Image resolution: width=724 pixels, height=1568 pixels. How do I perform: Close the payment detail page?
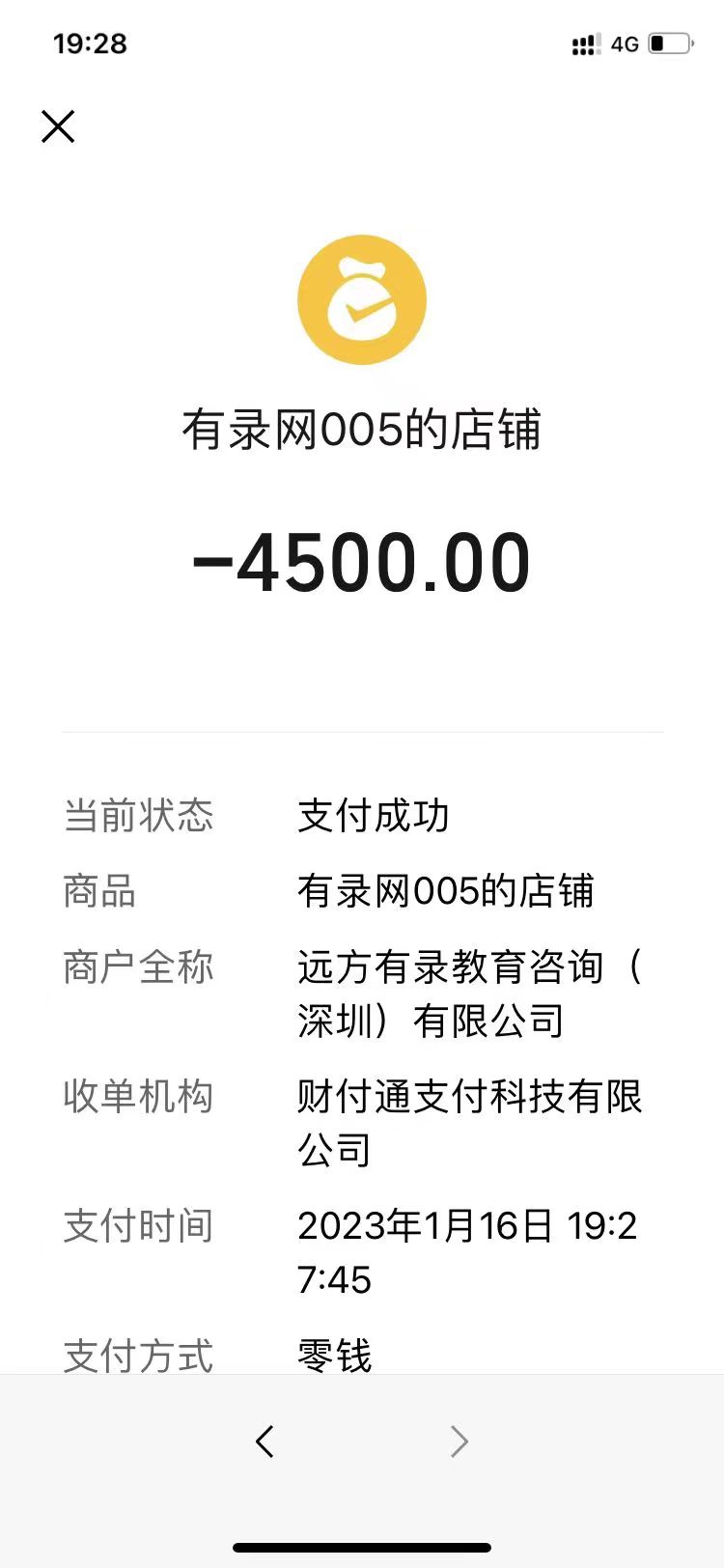coord(58,126)
